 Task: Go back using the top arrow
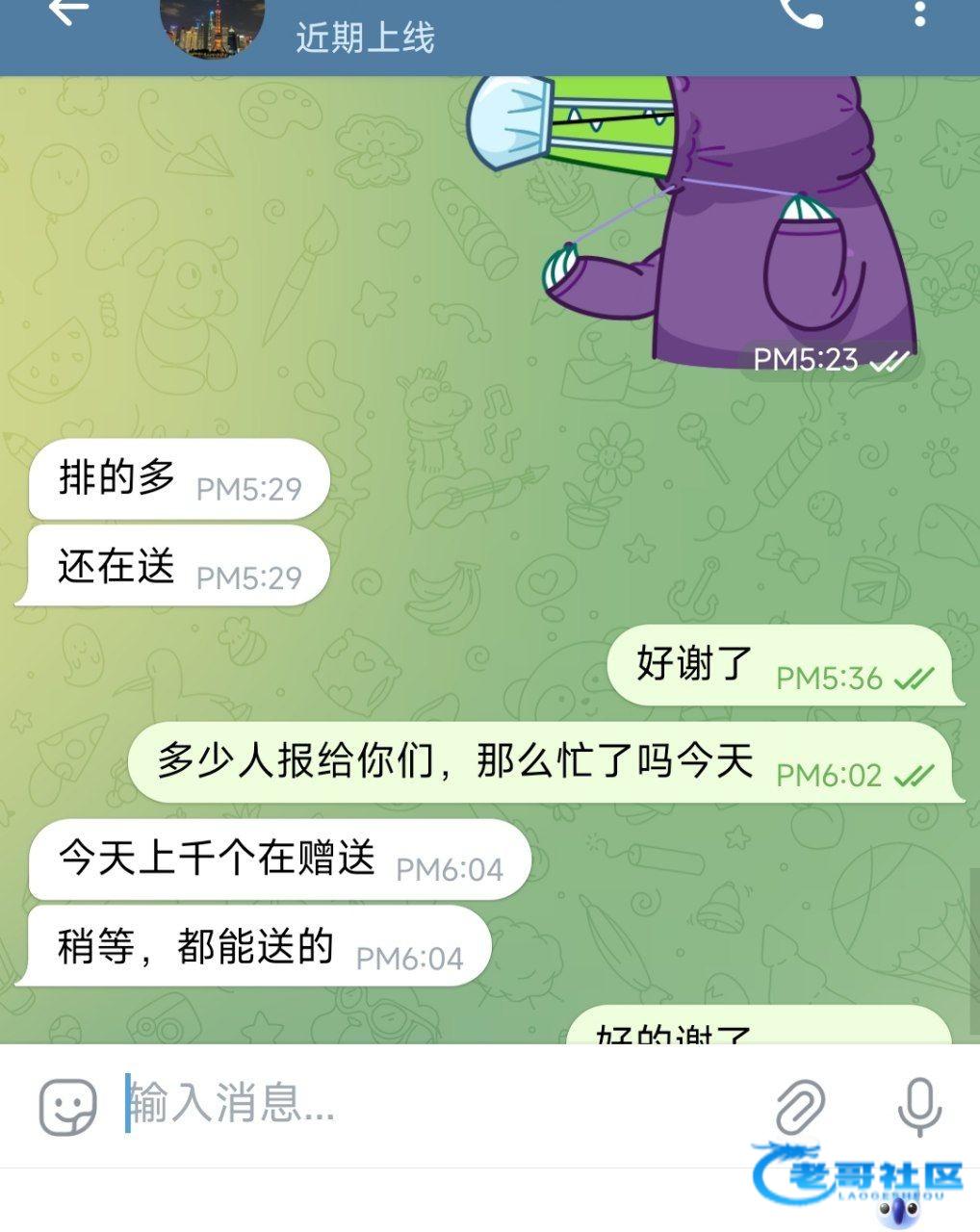click(x=67, y=12)
